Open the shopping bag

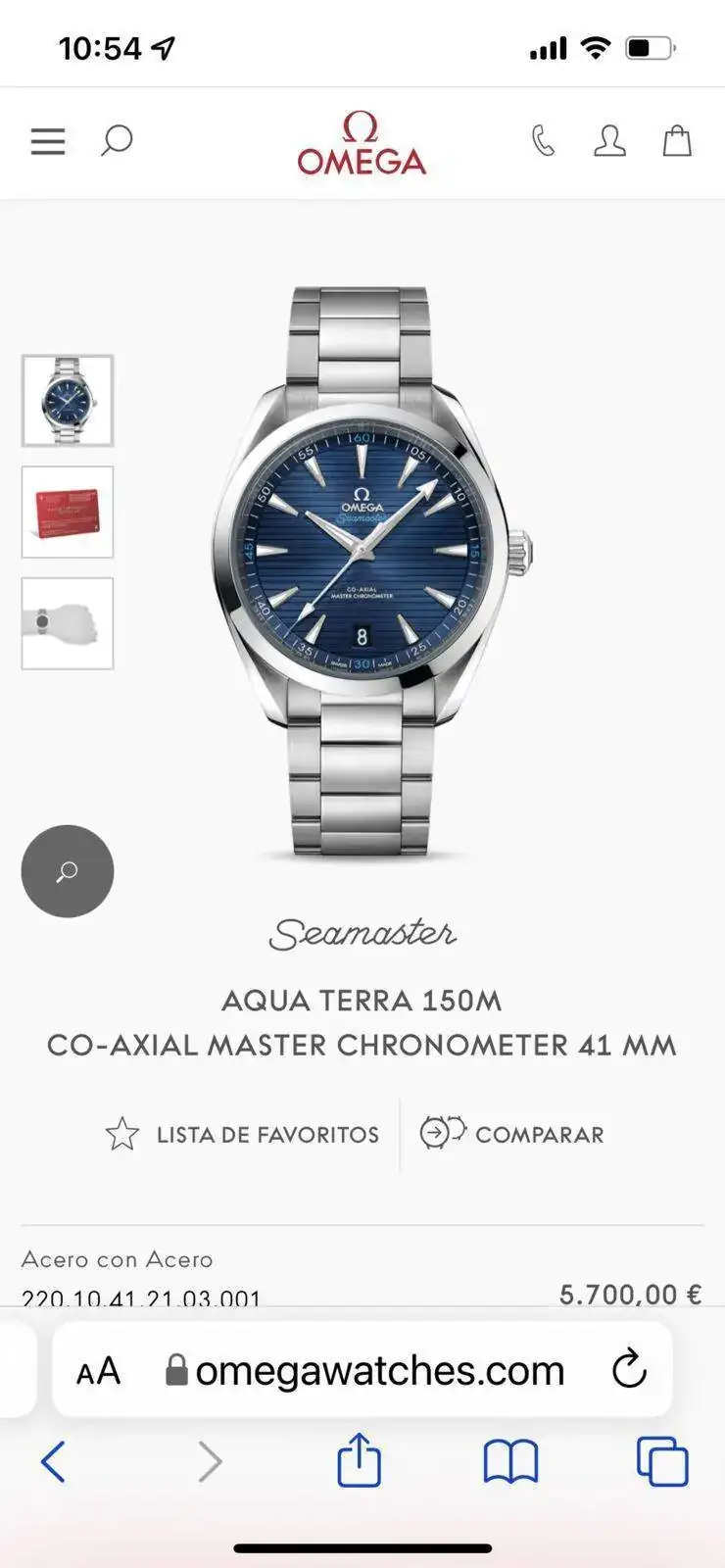[677, 141]
